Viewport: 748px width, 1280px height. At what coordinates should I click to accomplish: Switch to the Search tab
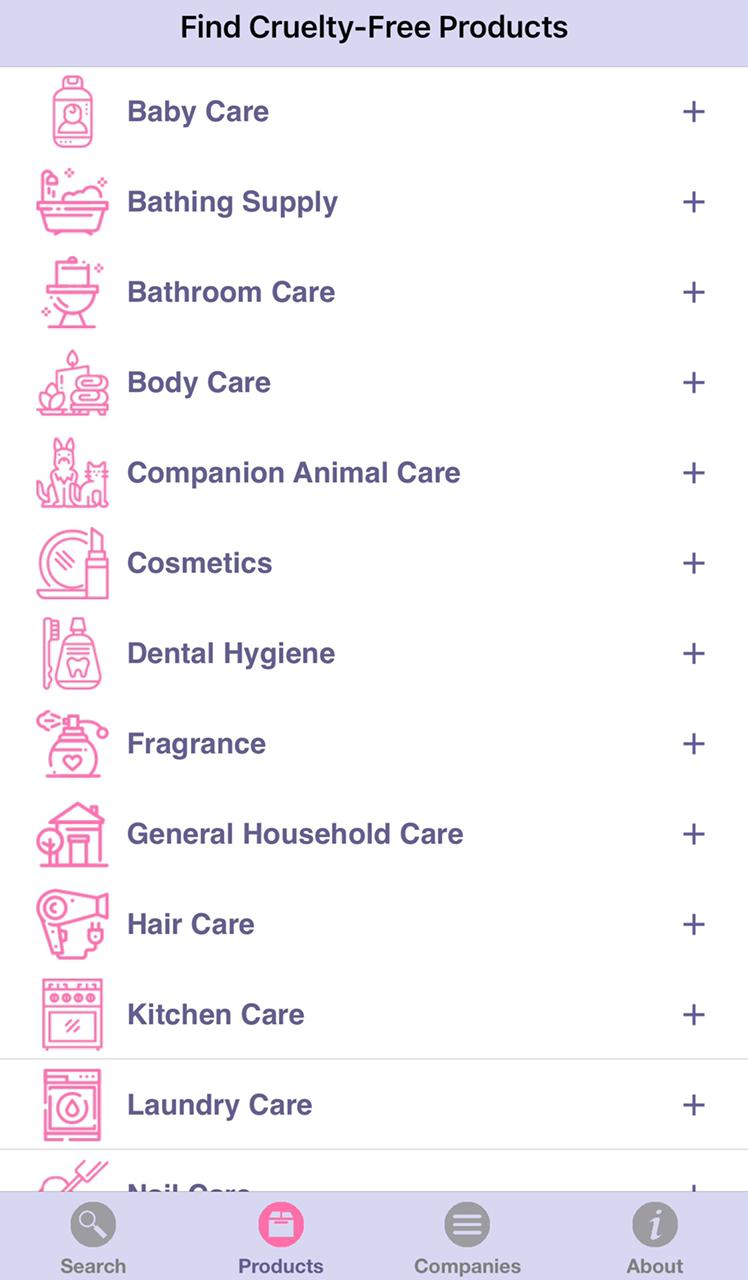pyautogui.click(x=93, y=1238)
